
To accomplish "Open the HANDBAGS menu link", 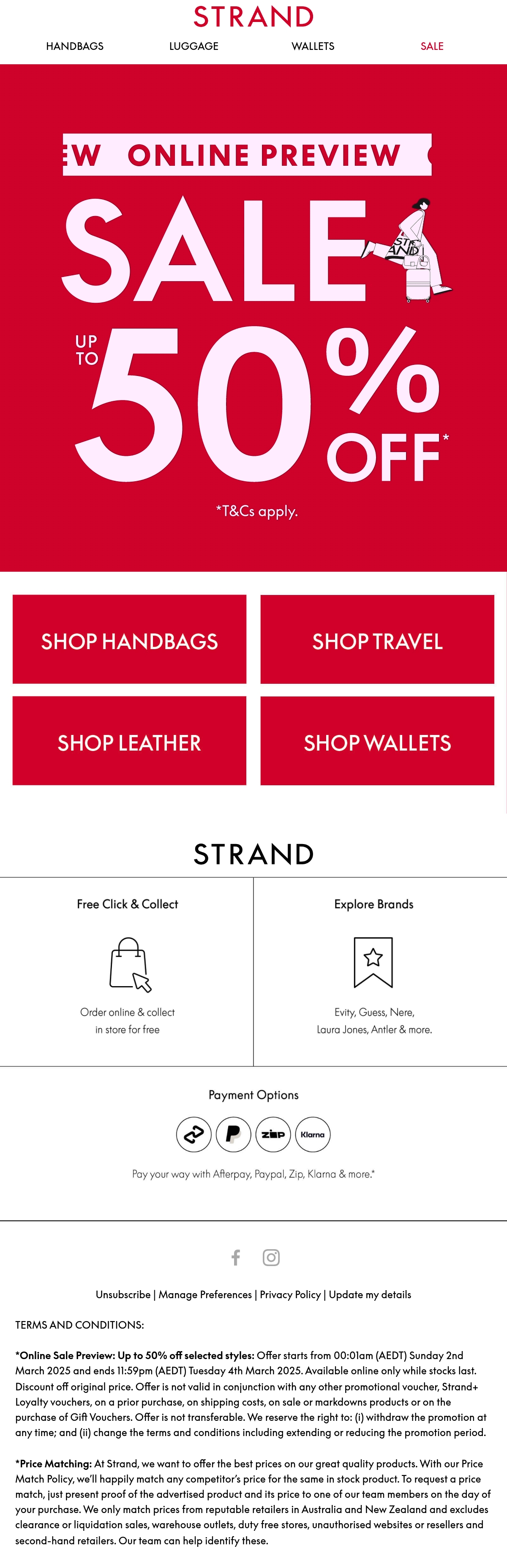I will coord(75,46).
